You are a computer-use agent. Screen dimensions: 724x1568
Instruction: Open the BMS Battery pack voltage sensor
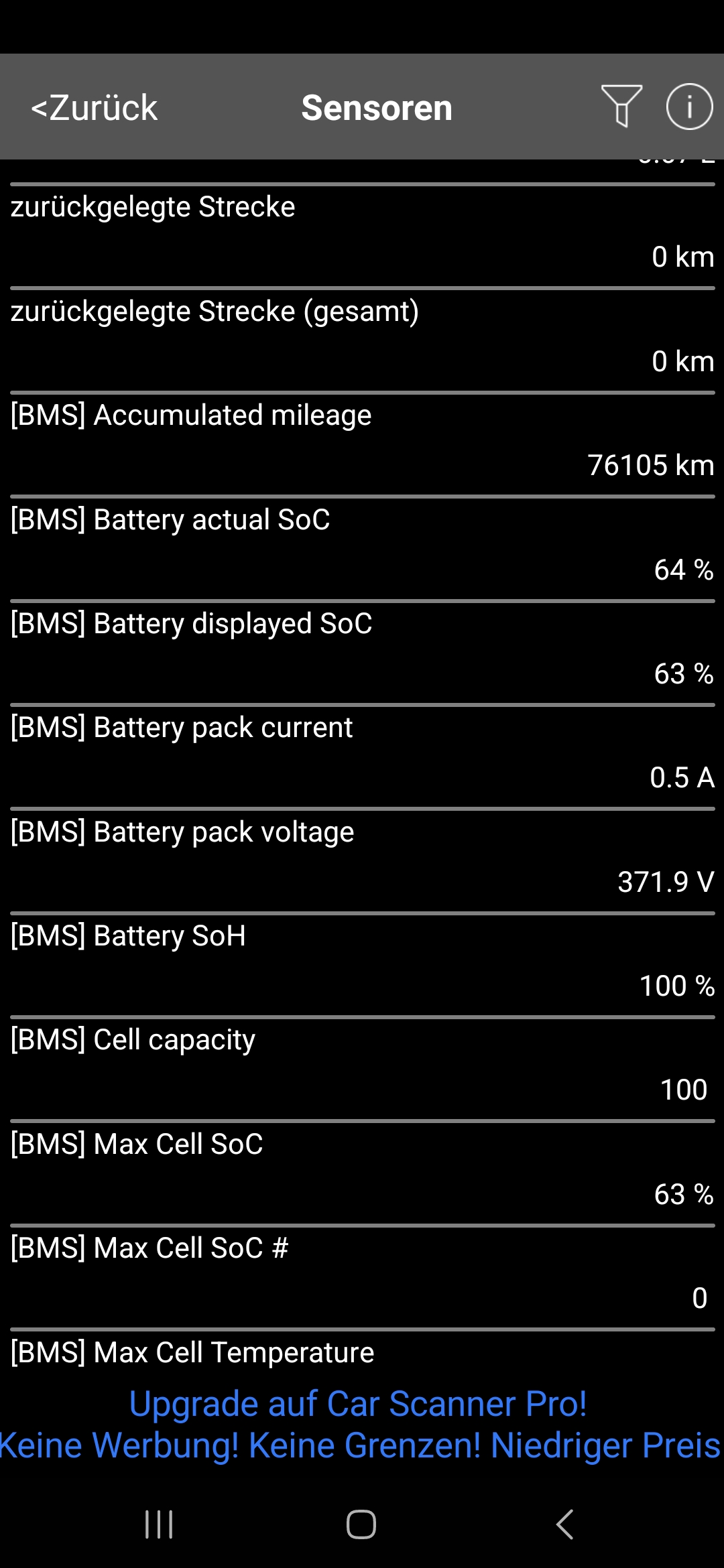(362, 861)
